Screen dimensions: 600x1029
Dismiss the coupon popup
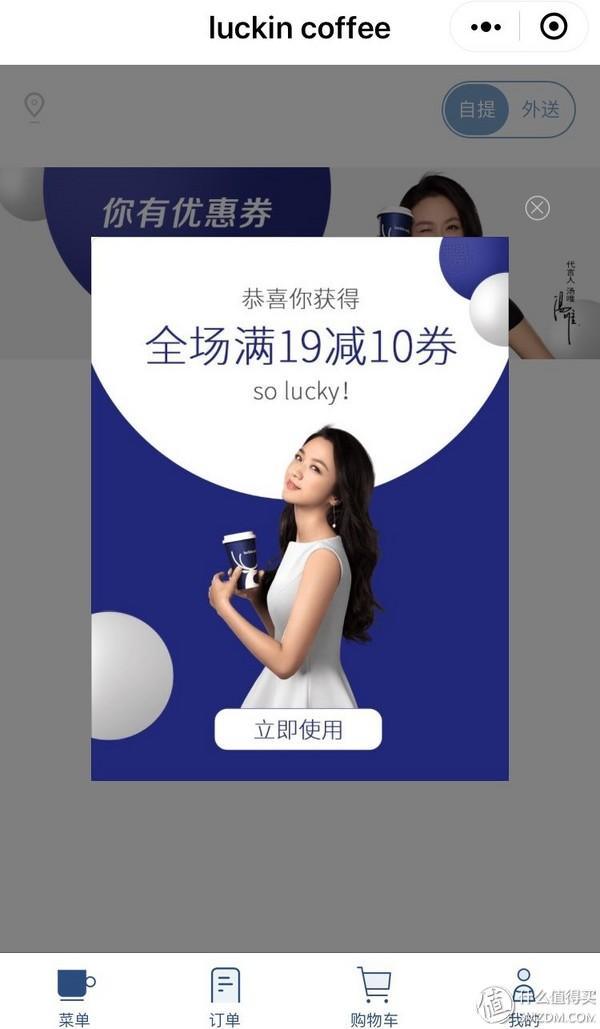pyautogui.click(x=537, y=208)
